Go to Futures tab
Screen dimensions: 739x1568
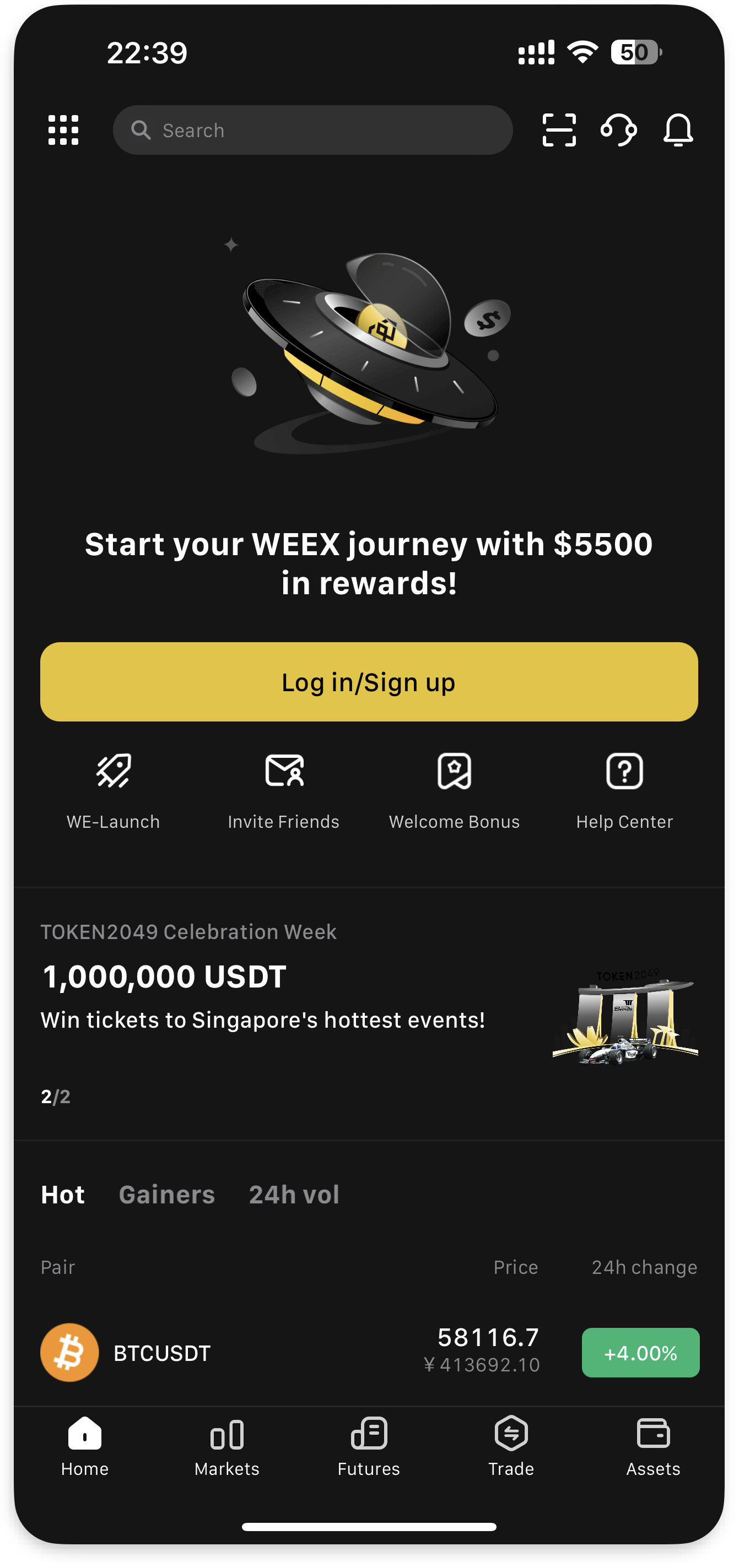(x=369, y=1447)
